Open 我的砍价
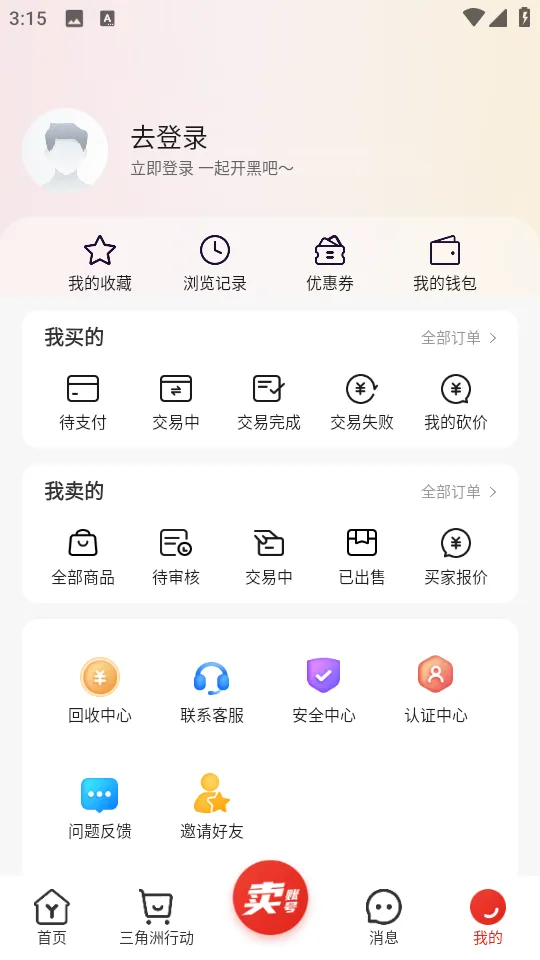Viewport: 540px width, 960px height. [456, 402]
